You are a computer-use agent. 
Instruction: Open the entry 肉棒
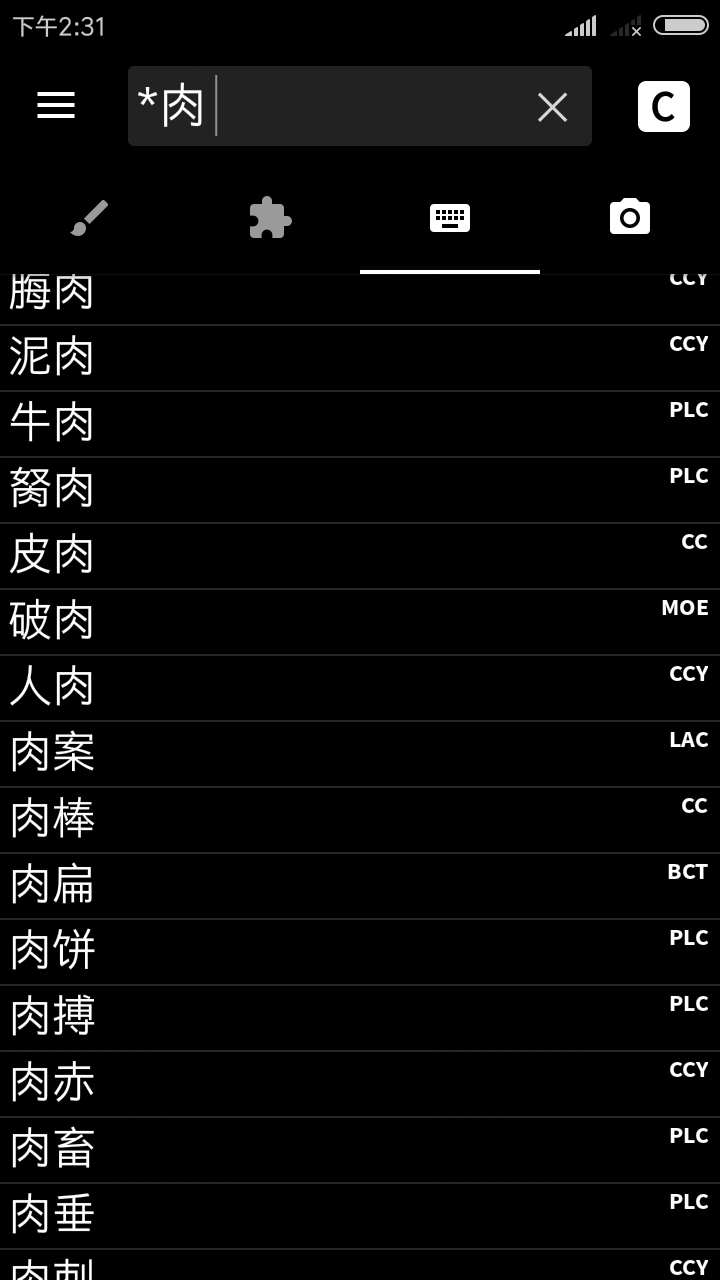pyautogui.click(x=360, y=820)
